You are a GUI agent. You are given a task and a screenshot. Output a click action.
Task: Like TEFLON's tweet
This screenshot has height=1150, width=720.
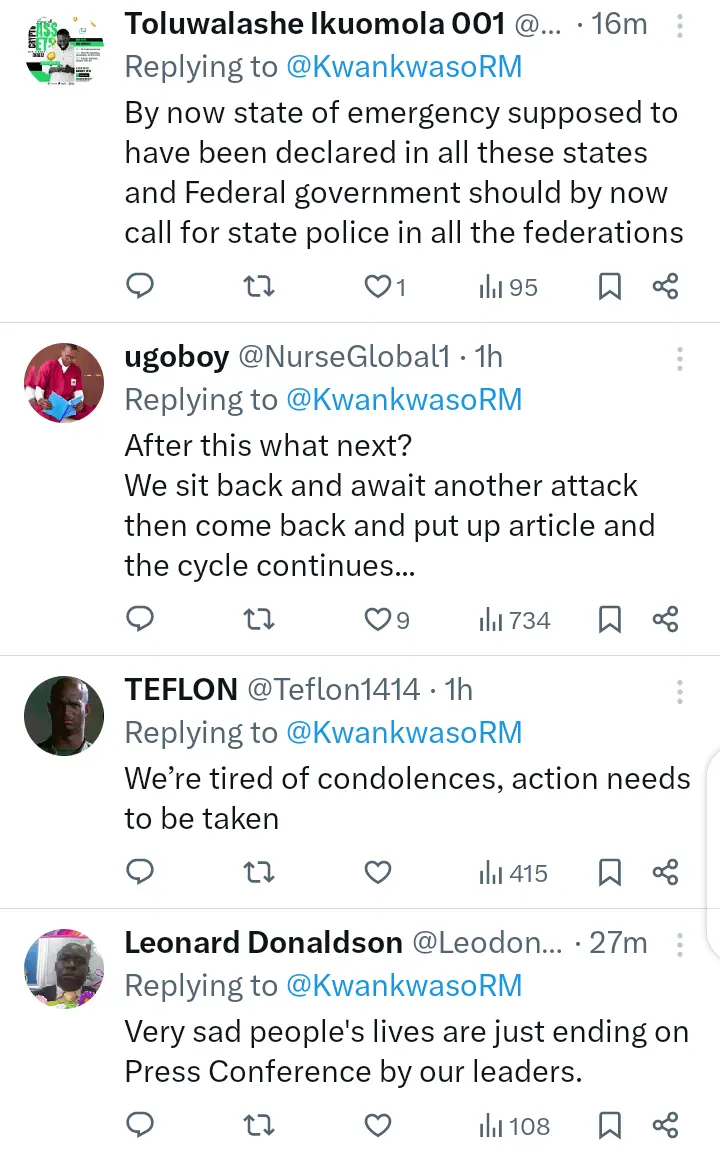pos(377,873)
